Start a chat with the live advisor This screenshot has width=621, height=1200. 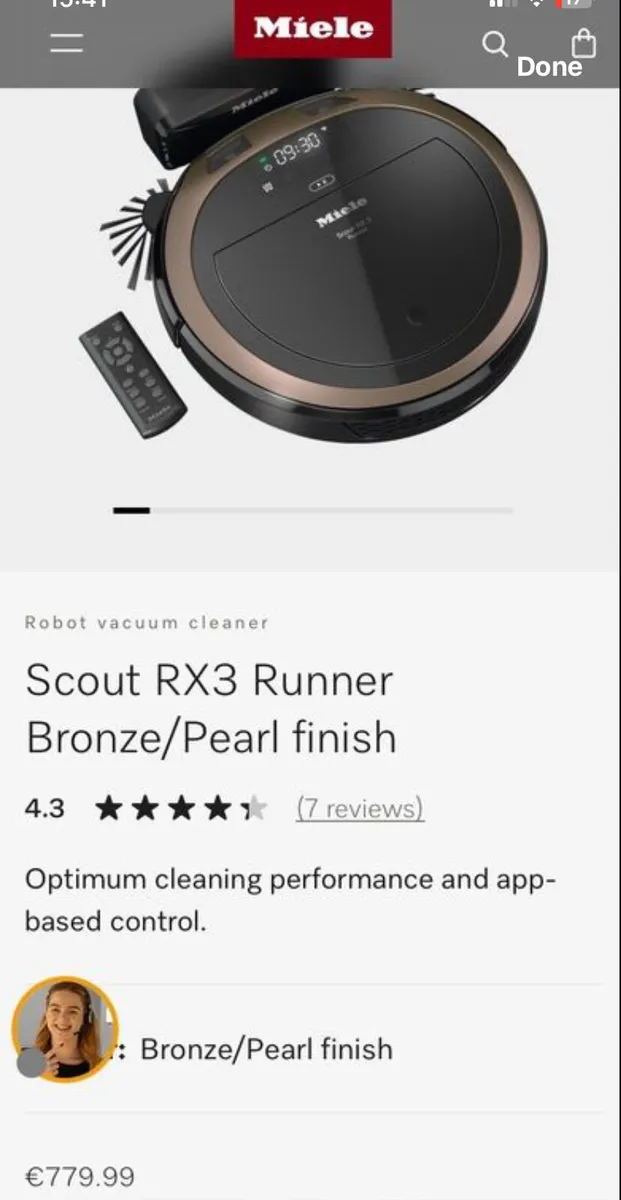pos(65,1029)
